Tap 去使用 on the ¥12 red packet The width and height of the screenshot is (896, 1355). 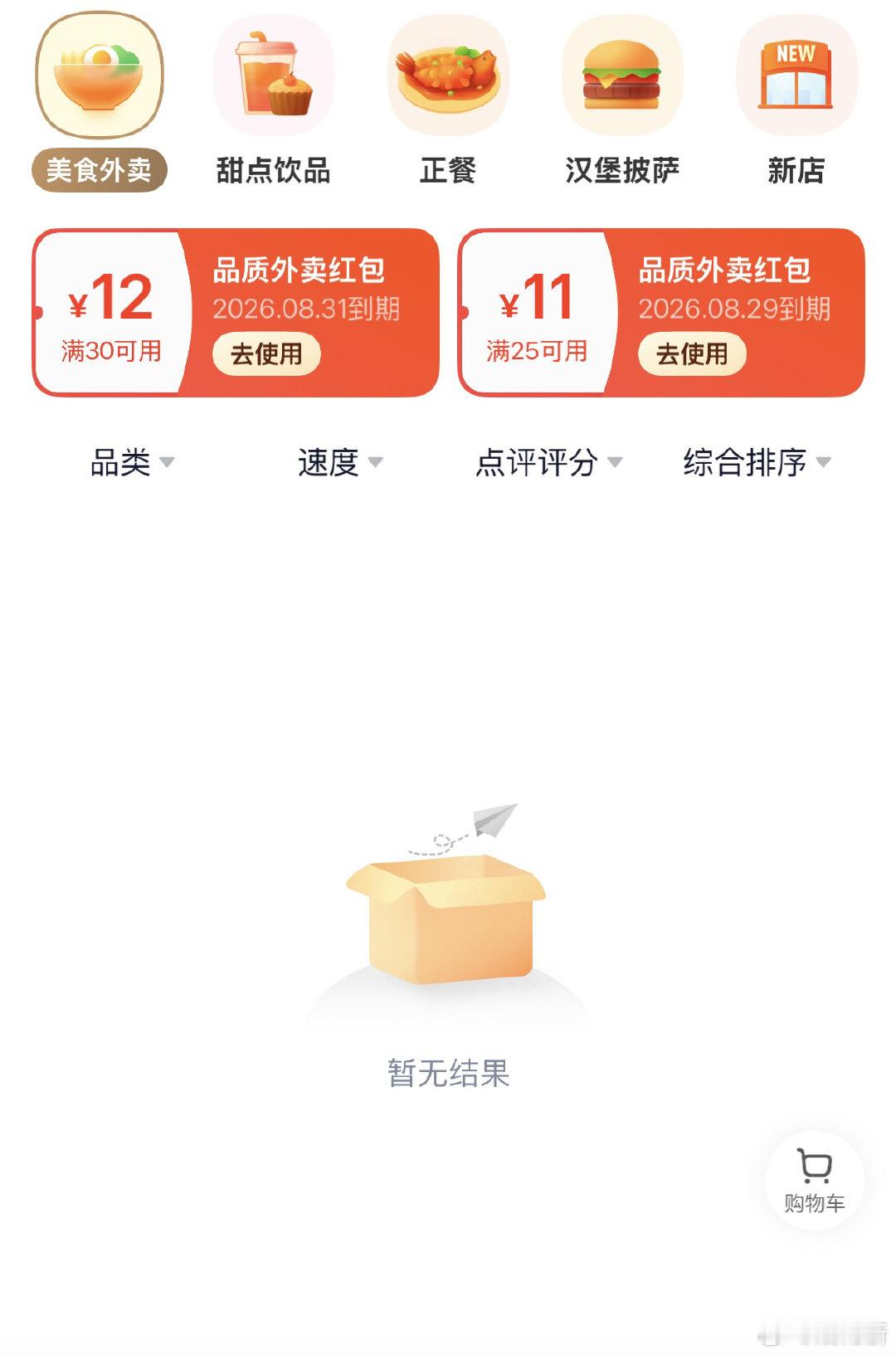coord(266,354)
